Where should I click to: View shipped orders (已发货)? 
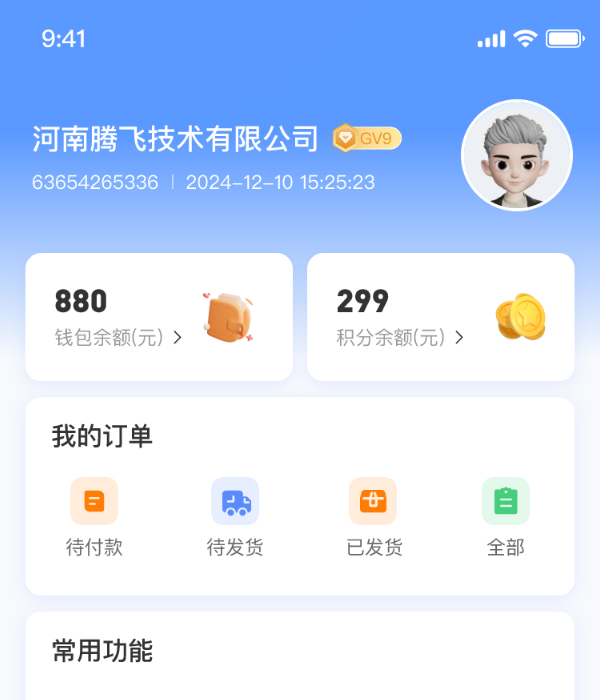tap(373, 516)
